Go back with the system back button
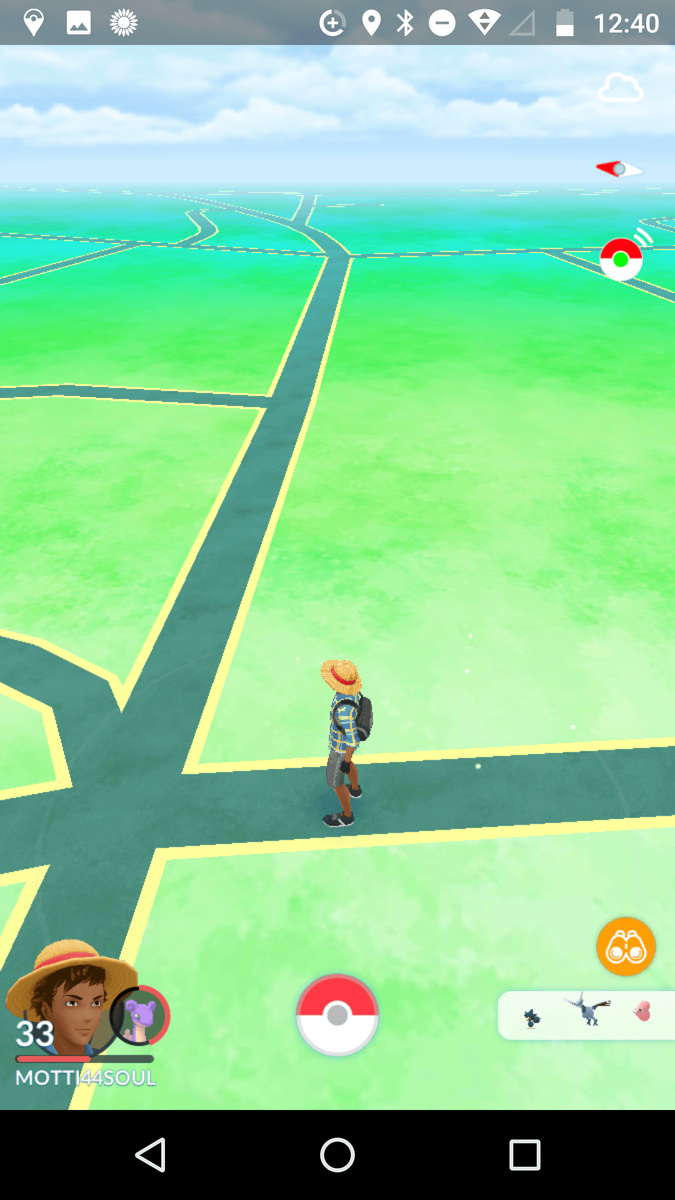 [x=150, y=1155]
